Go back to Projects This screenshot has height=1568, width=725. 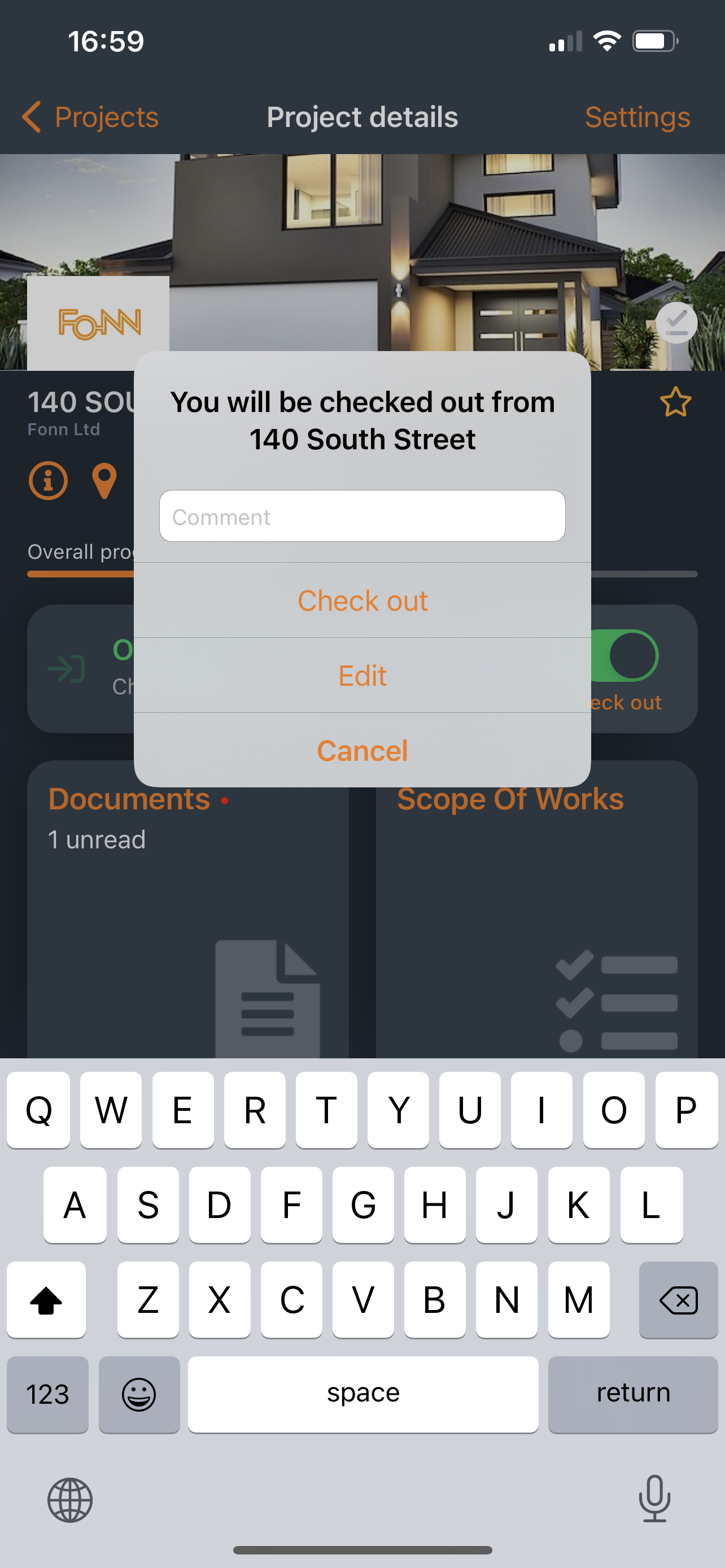pos(90,117)
